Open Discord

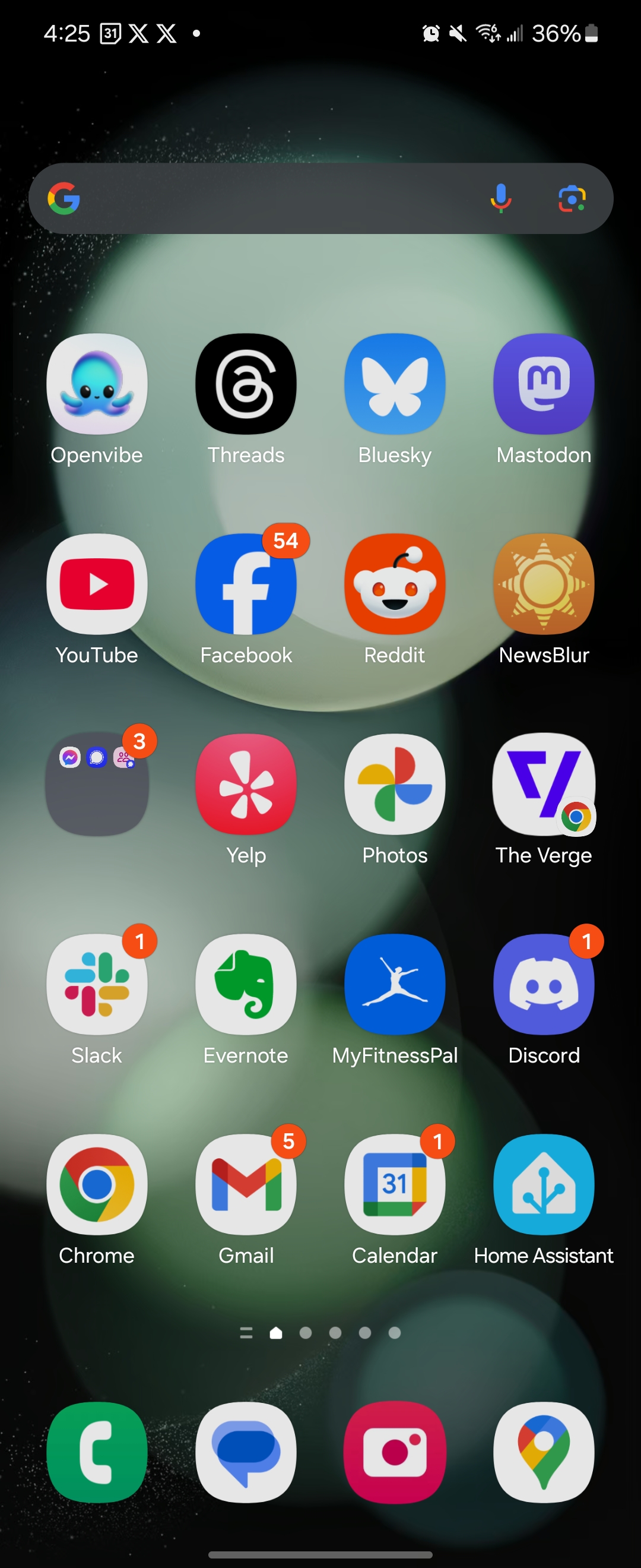click(544, 984)
